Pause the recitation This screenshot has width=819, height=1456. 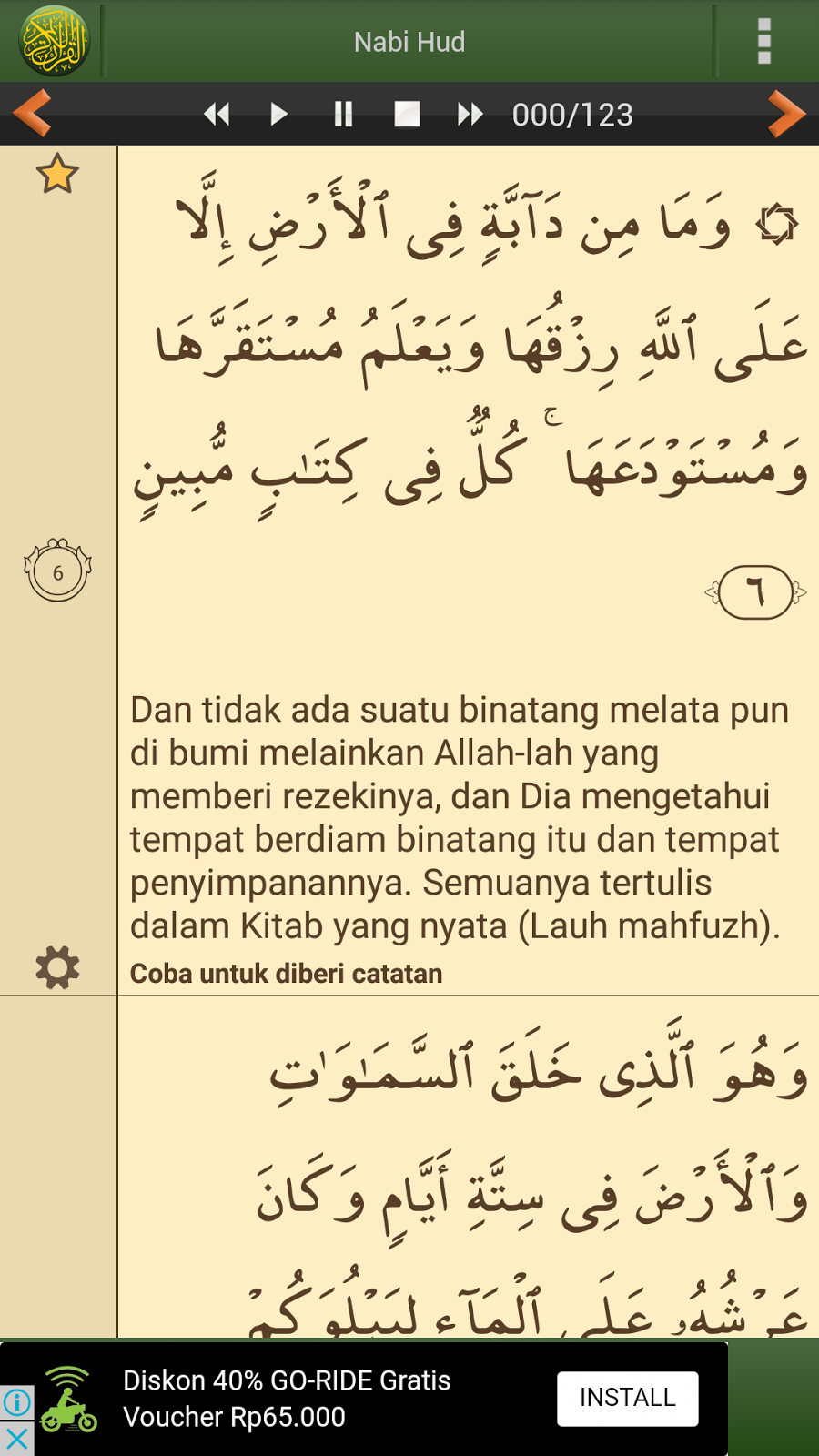pyautogui.click(x=343, y=115)
